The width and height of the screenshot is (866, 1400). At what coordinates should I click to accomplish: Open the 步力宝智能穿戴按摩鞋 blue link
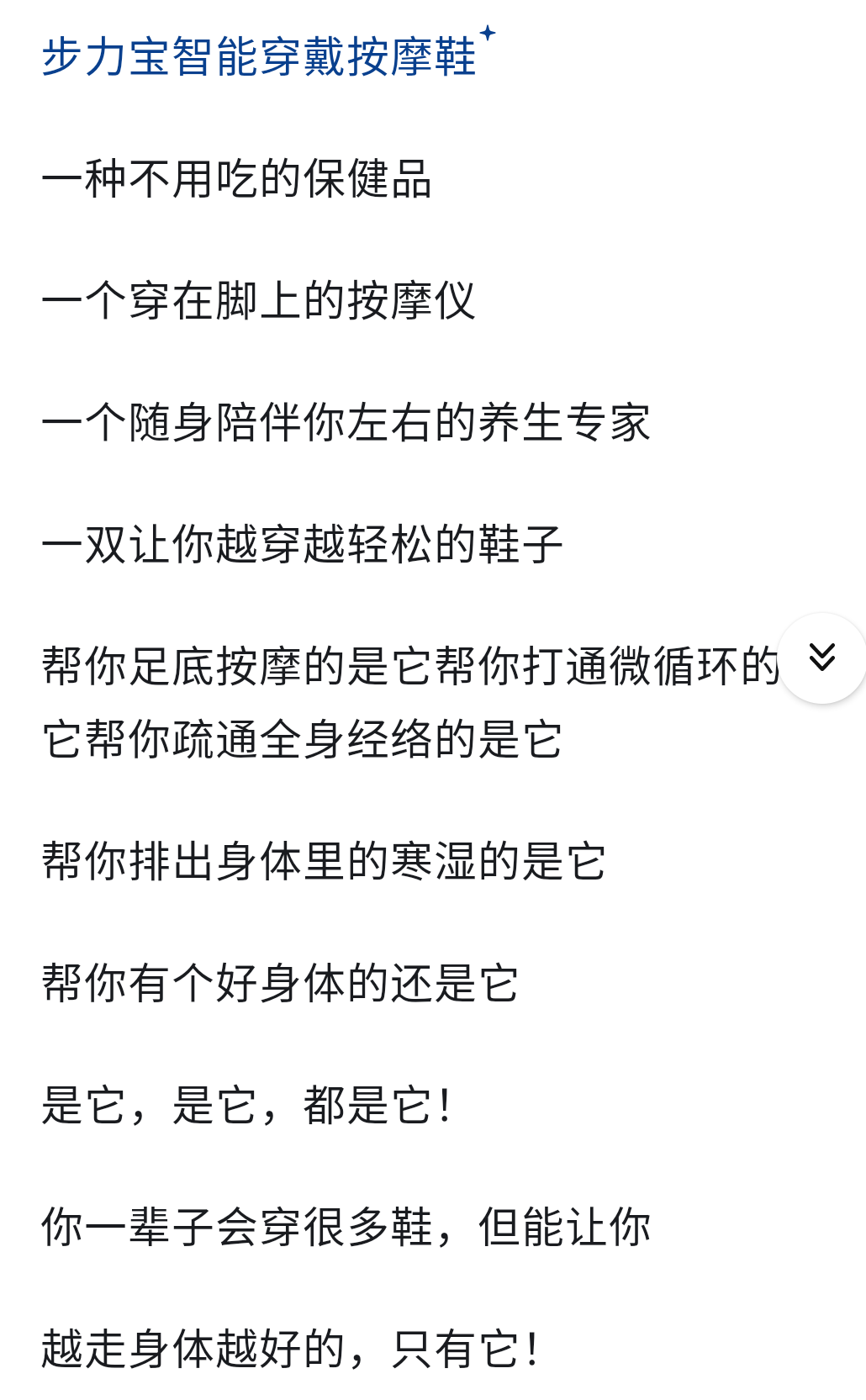259,57
